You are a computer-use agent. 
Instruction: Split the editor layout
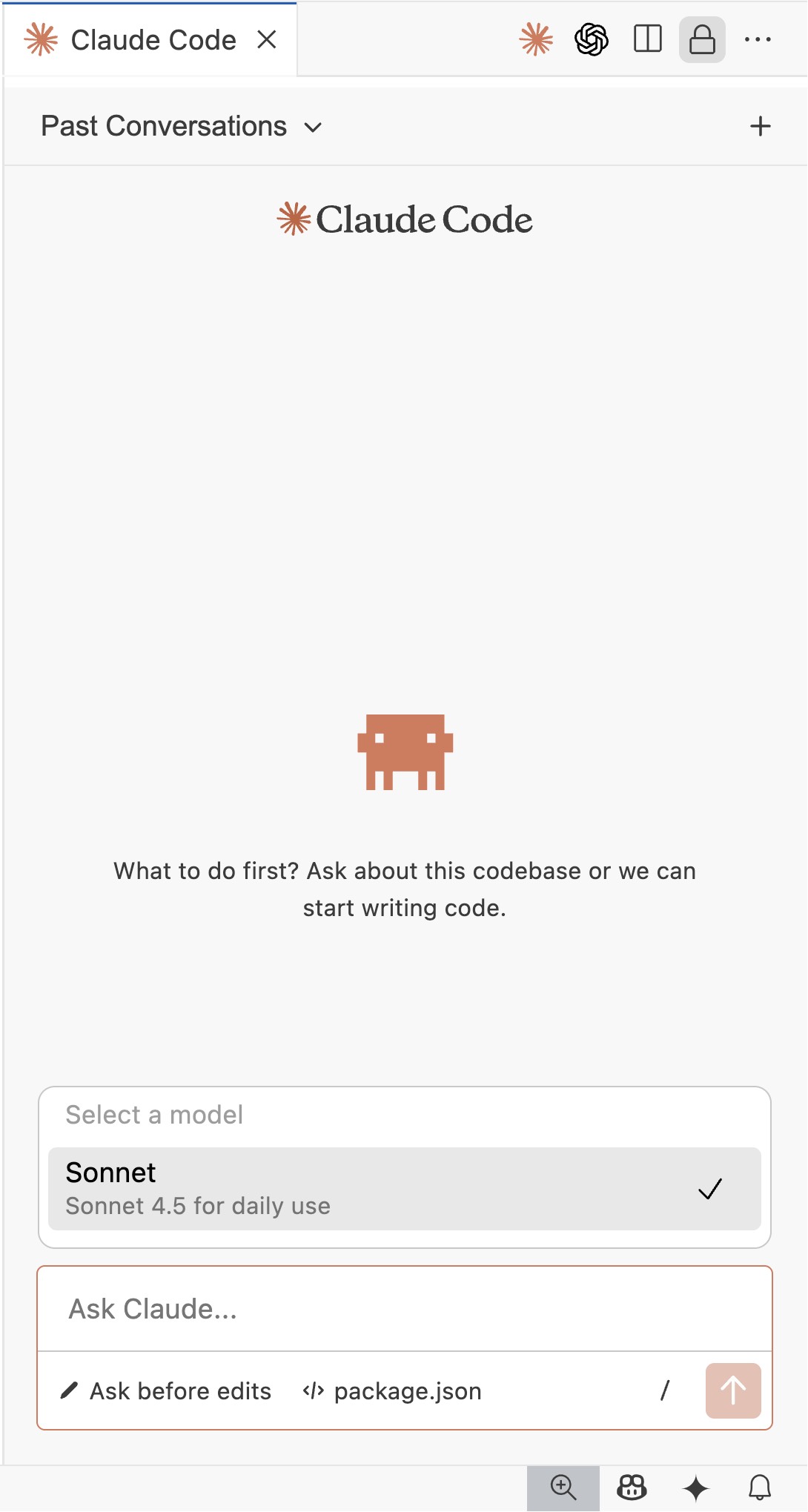tap(647, 39)
